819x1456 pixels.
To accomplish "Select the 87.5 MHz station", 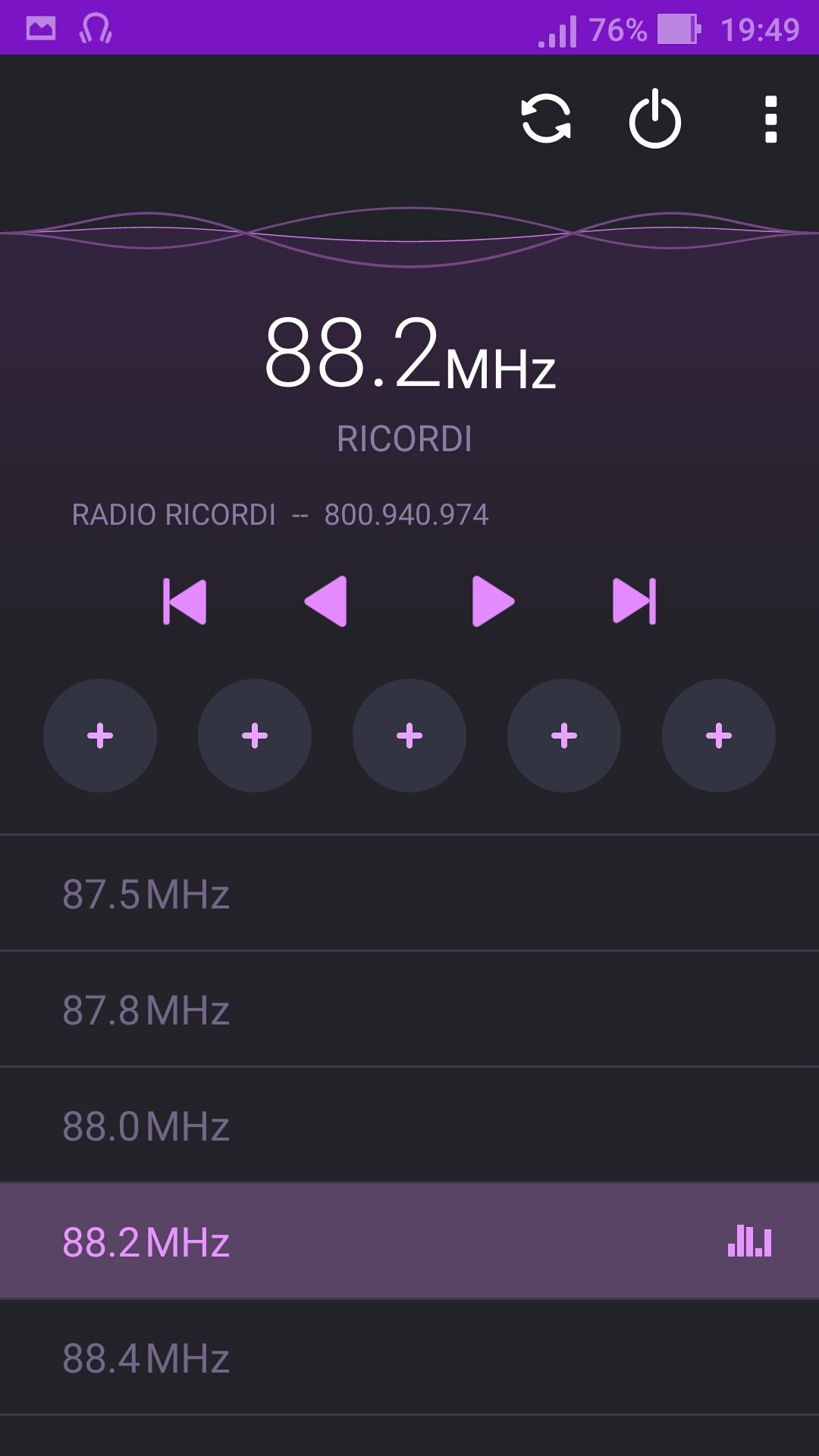I will (x=409, y=893).
